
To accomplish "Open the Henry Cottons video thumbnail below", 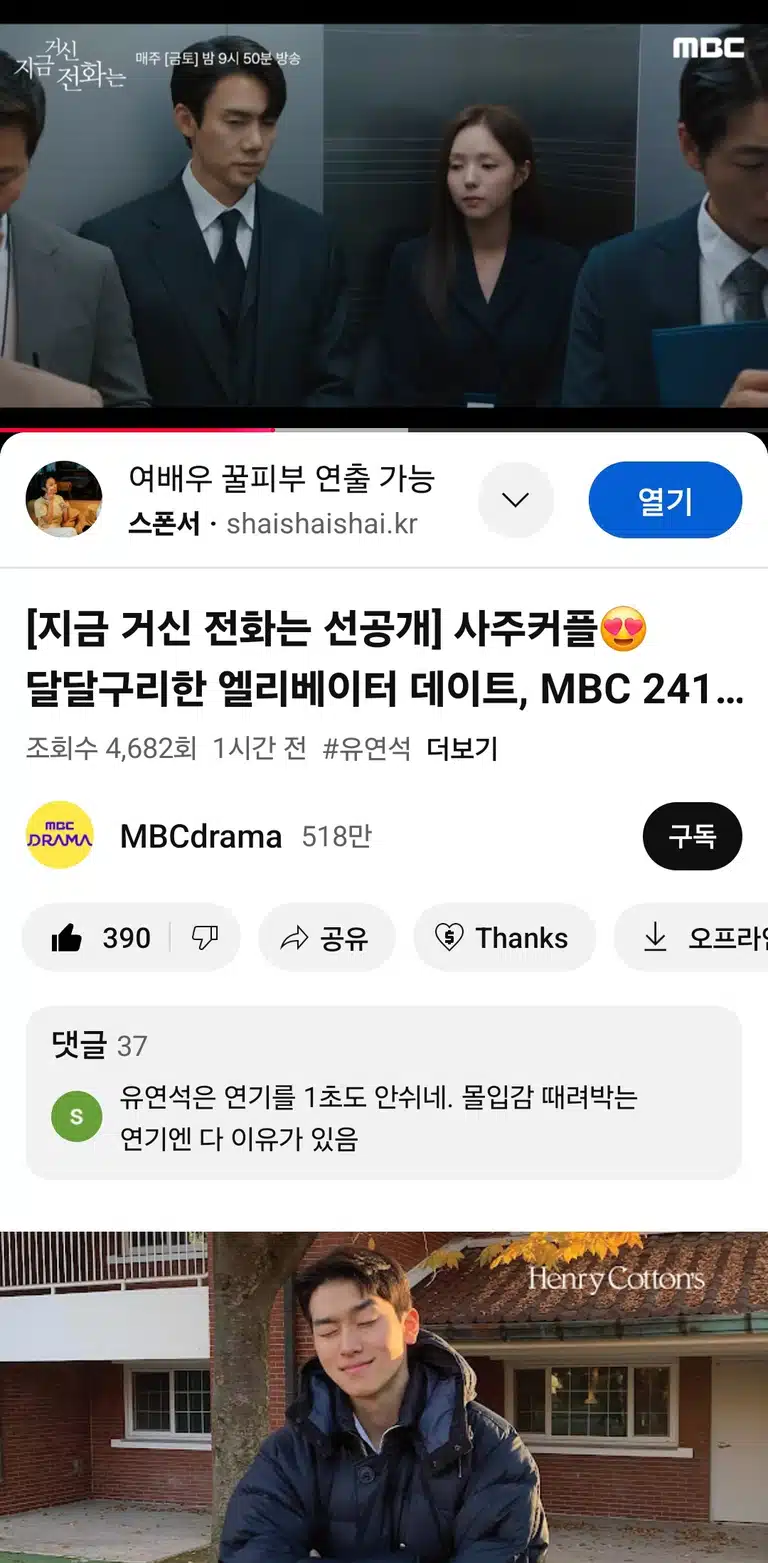I will (x=384, y=1397).
